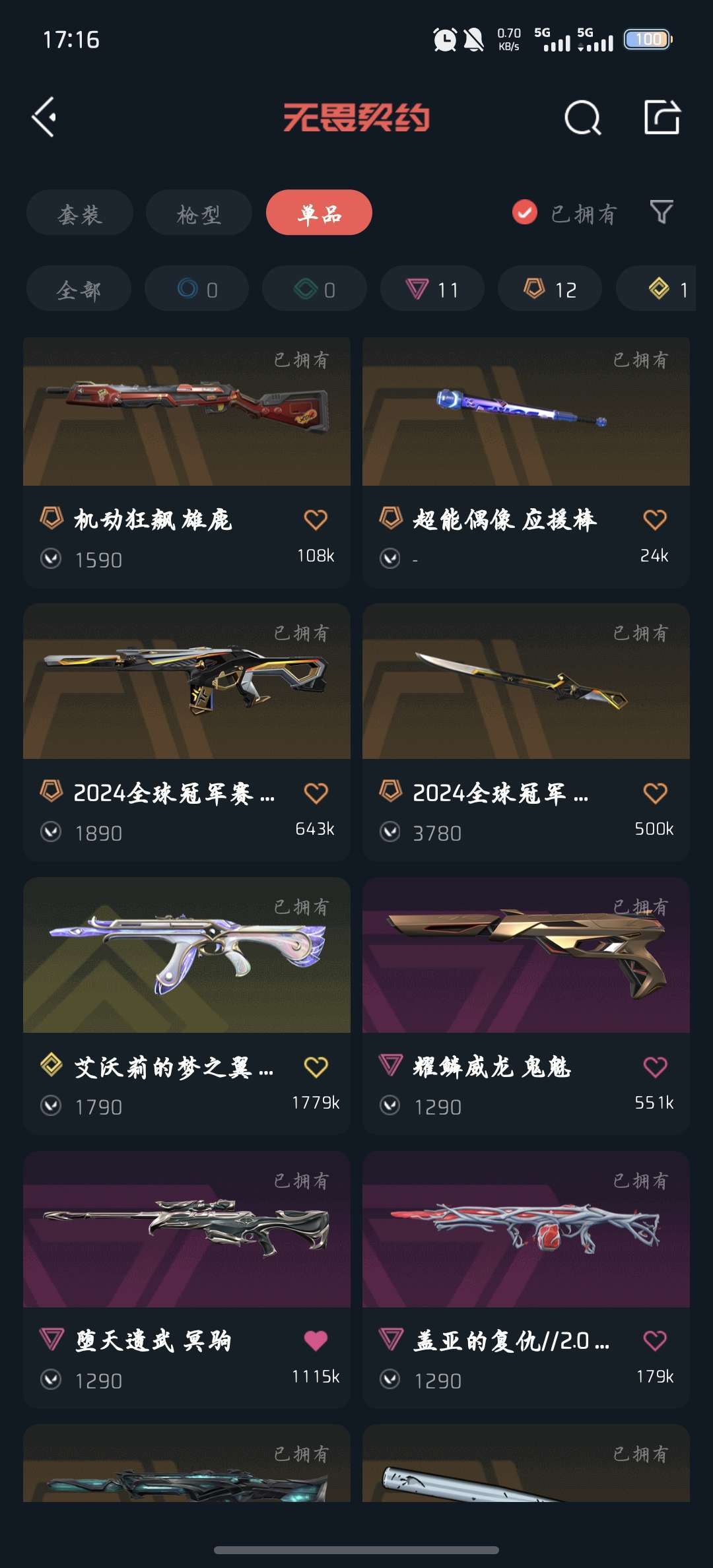The image size is (713, 1568).
Task: Favorite the 2024全球冠军 melee priced 3780
Action: pyautogui.click(x=655, y=793)
